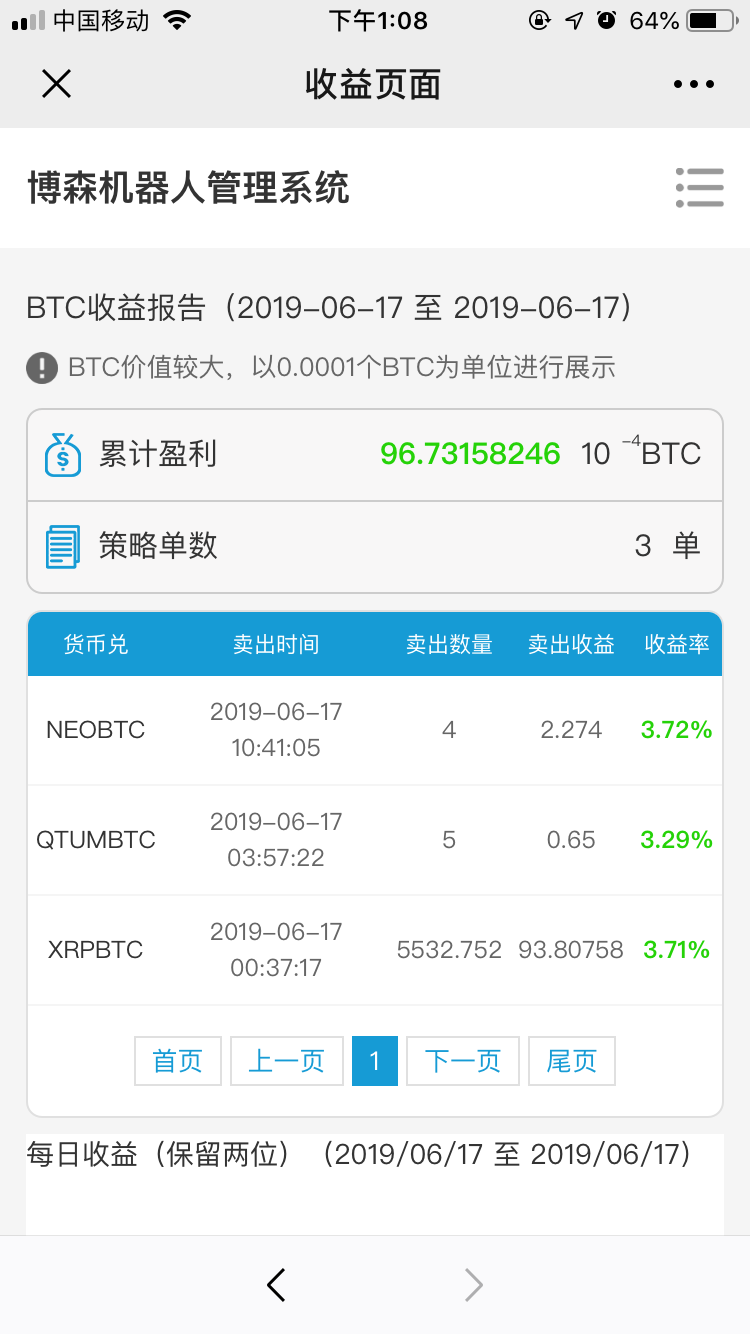Tap 上一页 previous page button
This screenshot has height=1334, width=750.
(287, 1061)
